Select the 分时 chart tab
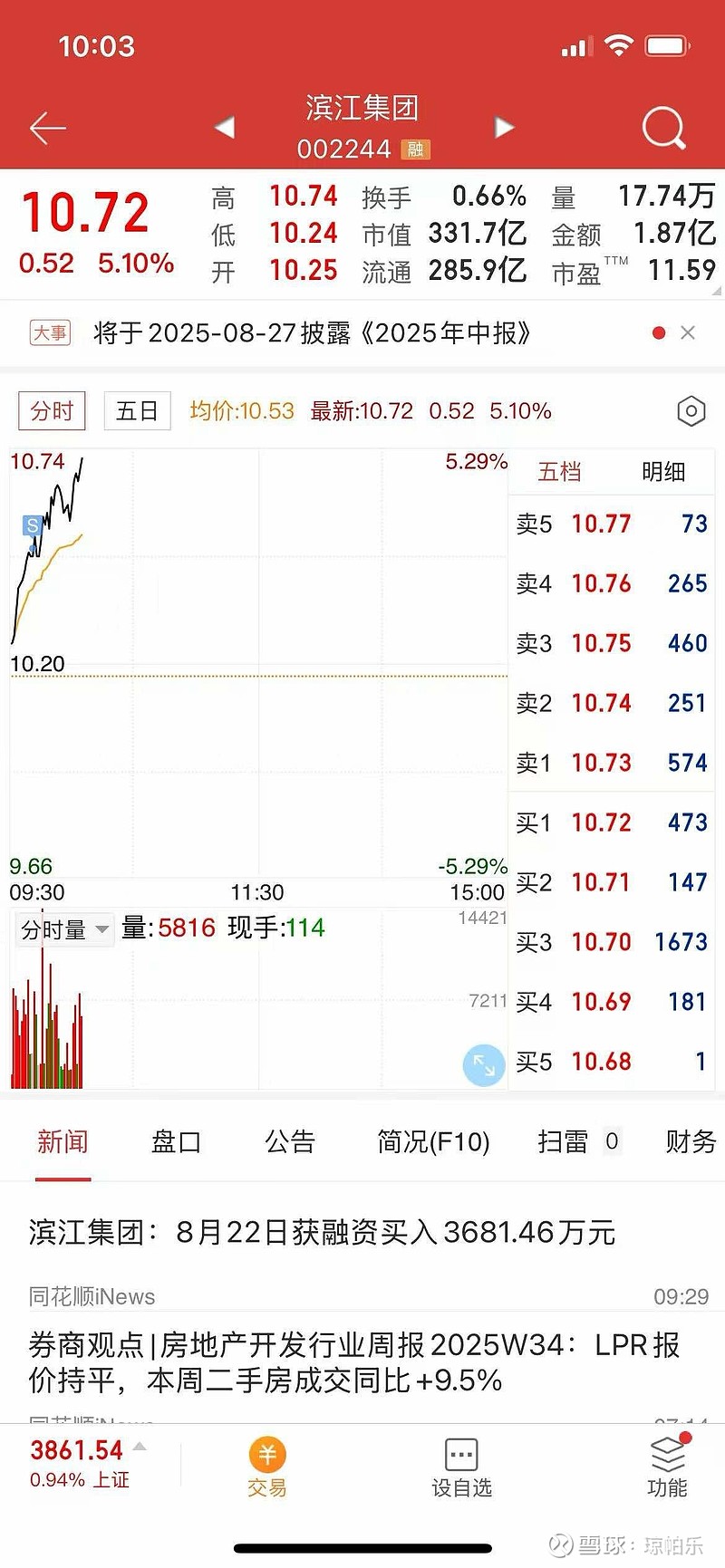Screen dimensions: 725x1568 click(52, 411)
